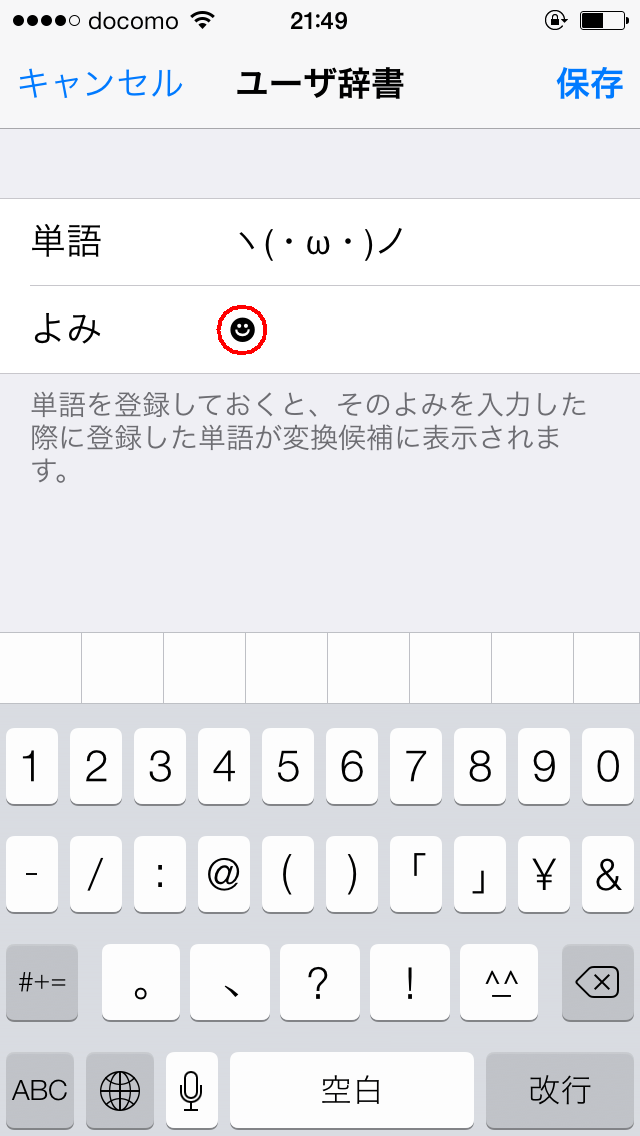Screen dimensions: 640x1136
Task: Type the @ symbol key
Action: [224, 875]
